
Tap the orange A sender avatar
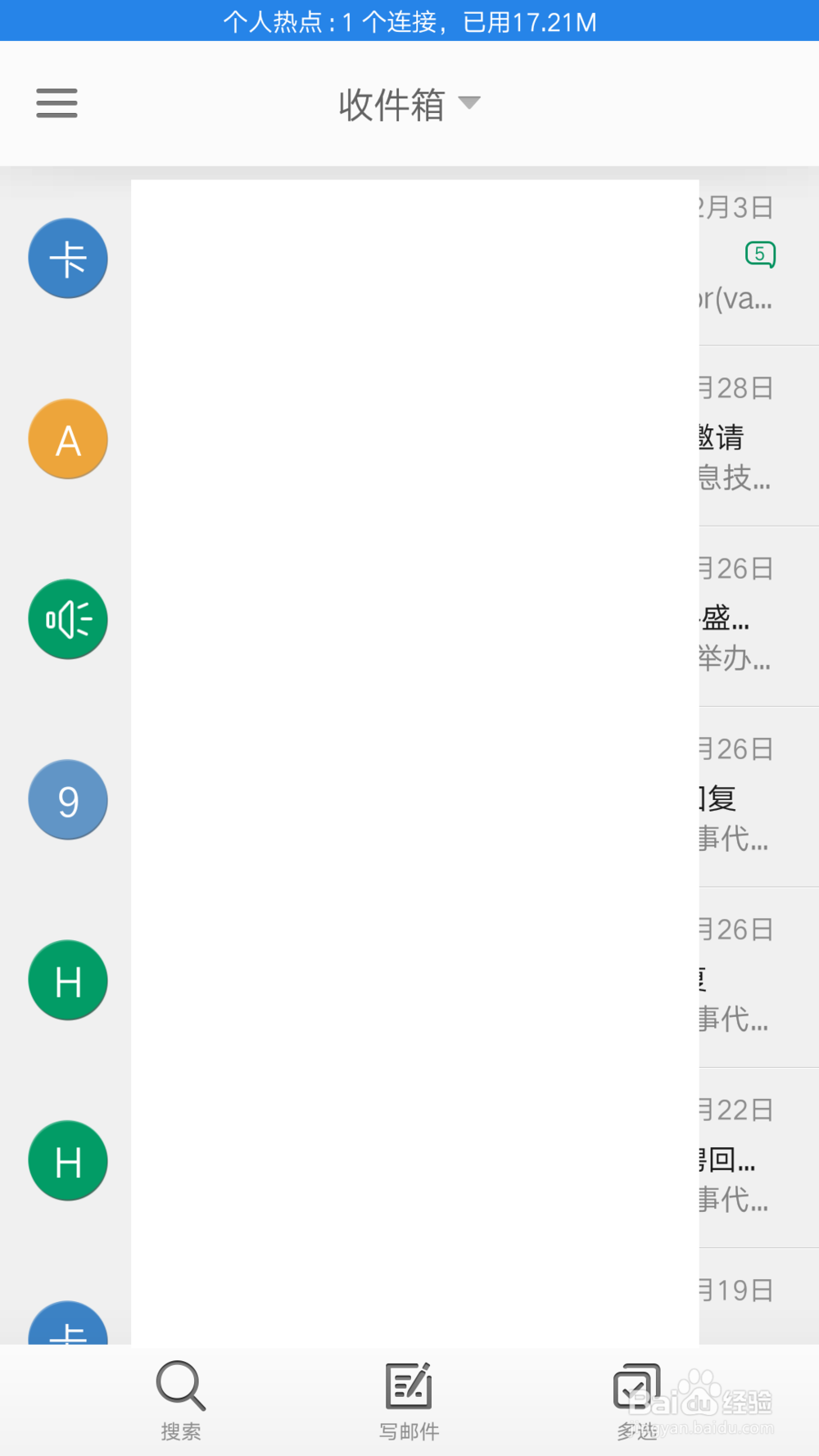pos(68,439)
